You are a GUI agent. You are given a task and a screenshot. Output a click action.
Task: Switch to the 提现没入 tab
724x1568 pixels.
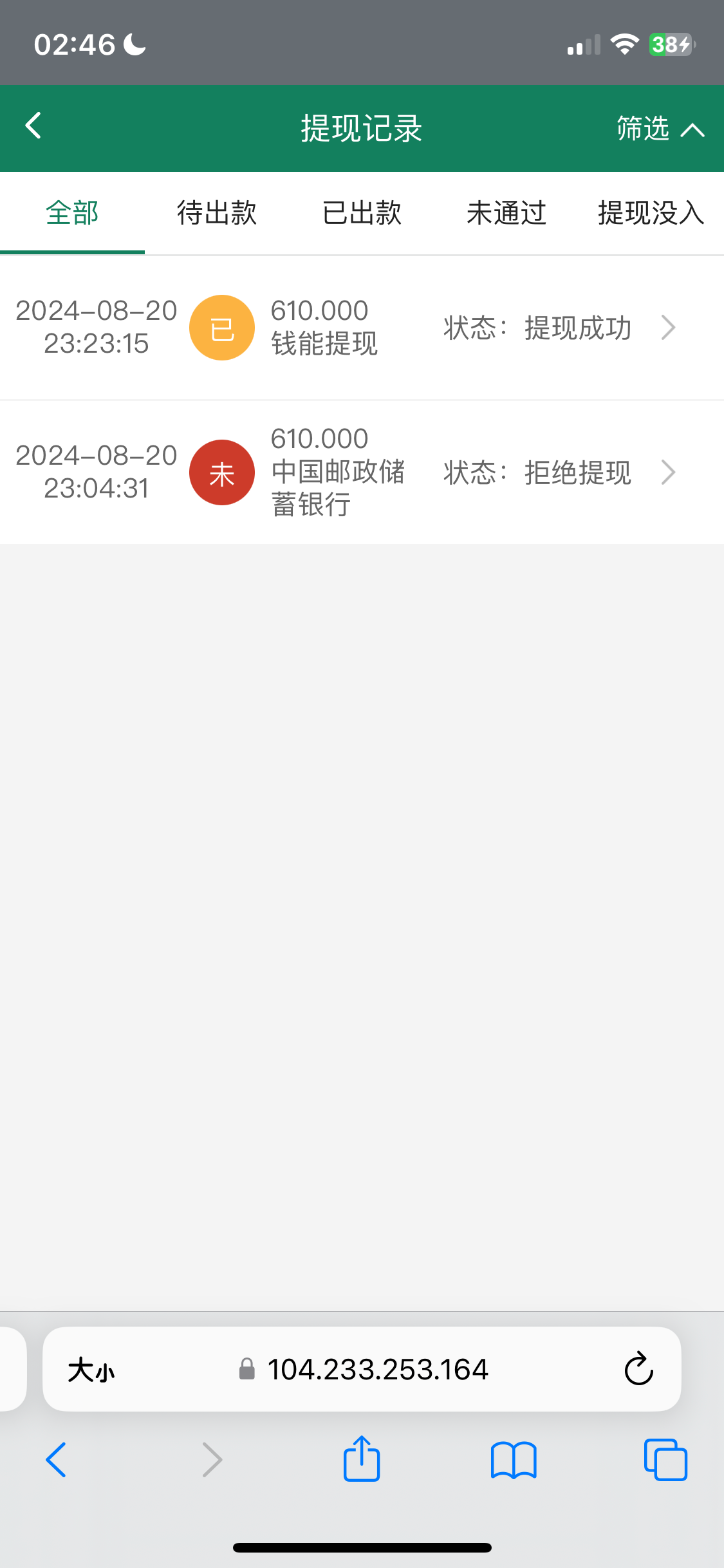(x=650, y=213)
